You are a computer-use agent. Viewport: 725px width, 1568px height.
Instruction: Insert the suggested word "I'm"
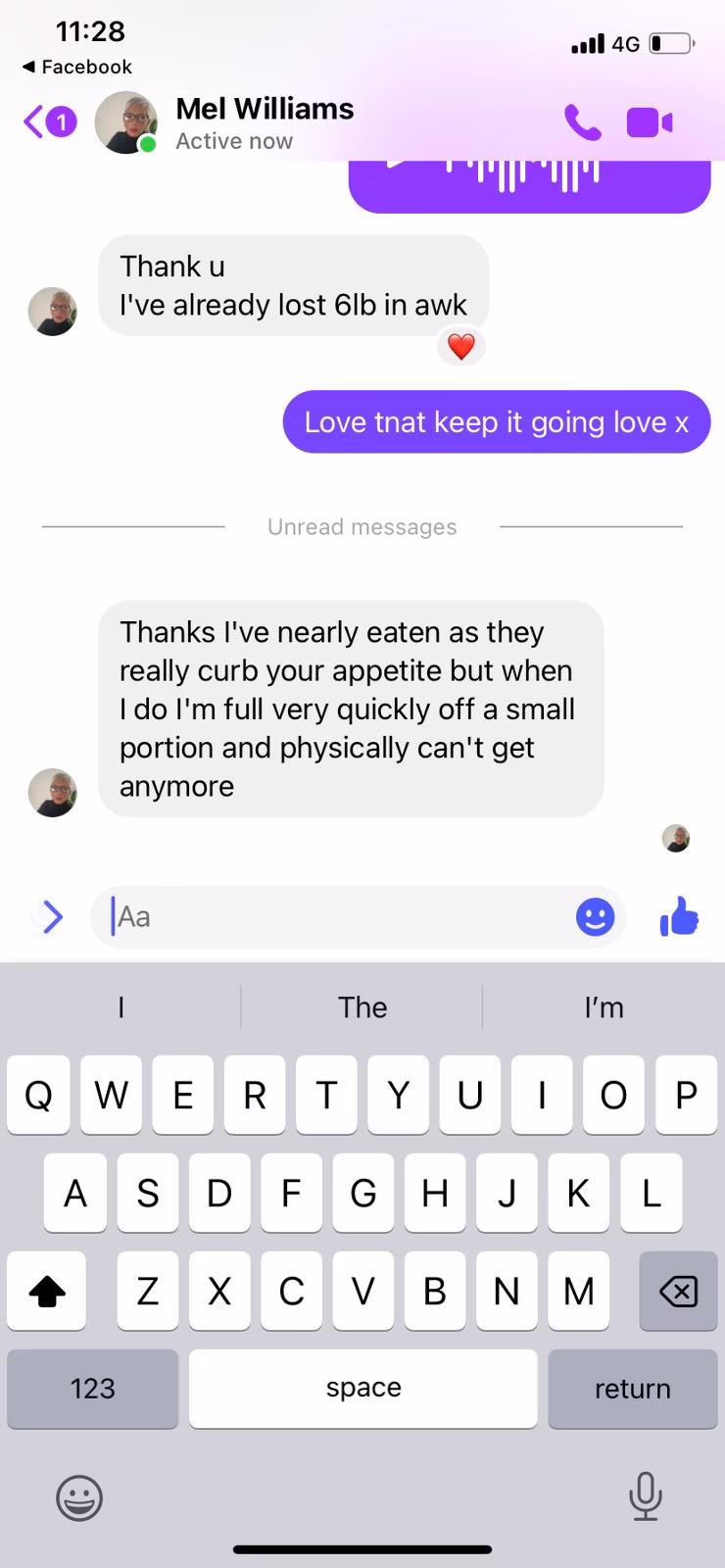coord(604,1007)
